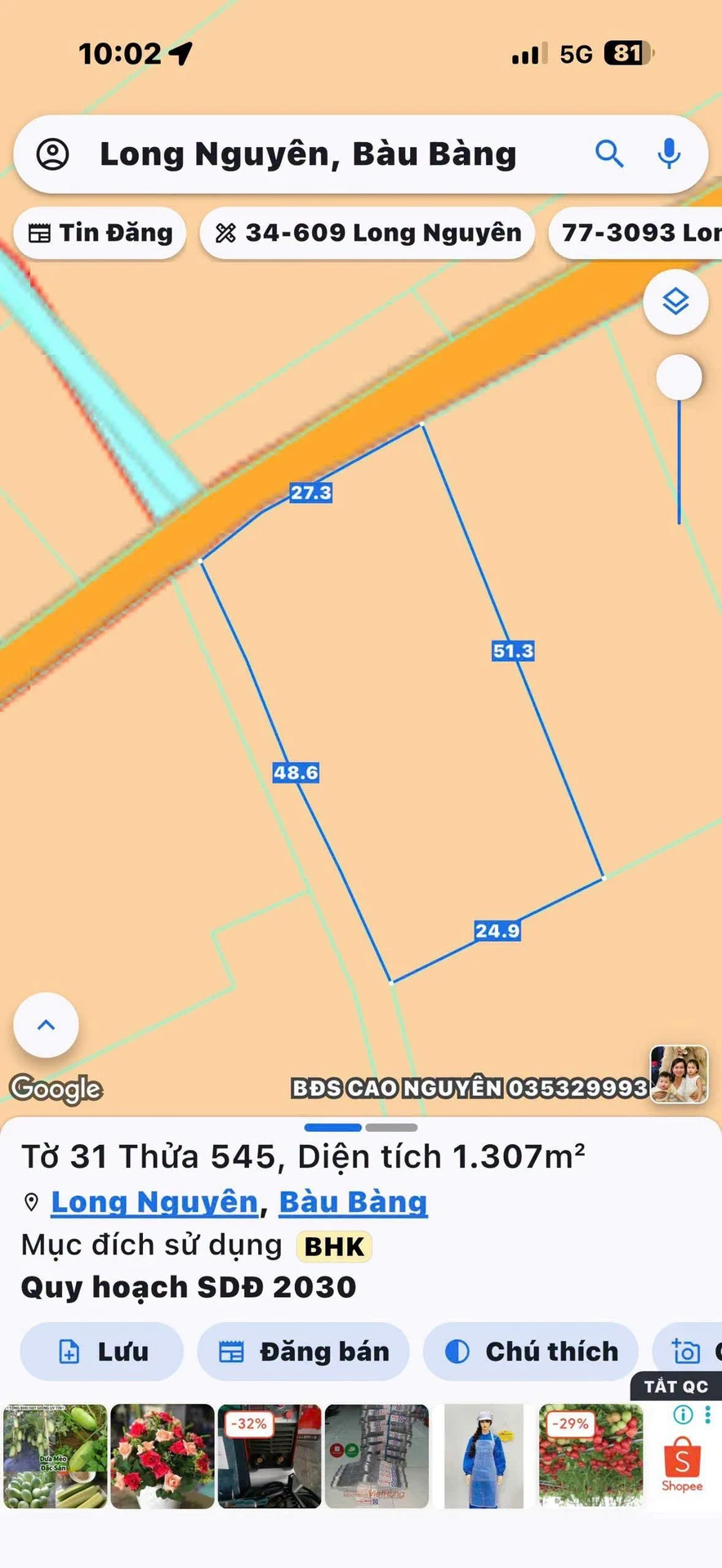Tap the Đăng bán button

303,1352
